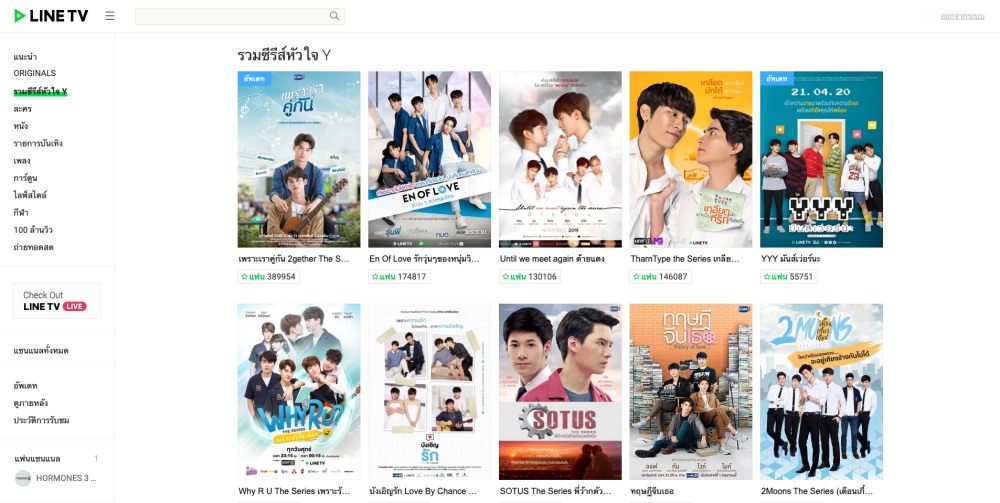Select the หนัง category
The image size is (1000, 503).
point(21,126)
